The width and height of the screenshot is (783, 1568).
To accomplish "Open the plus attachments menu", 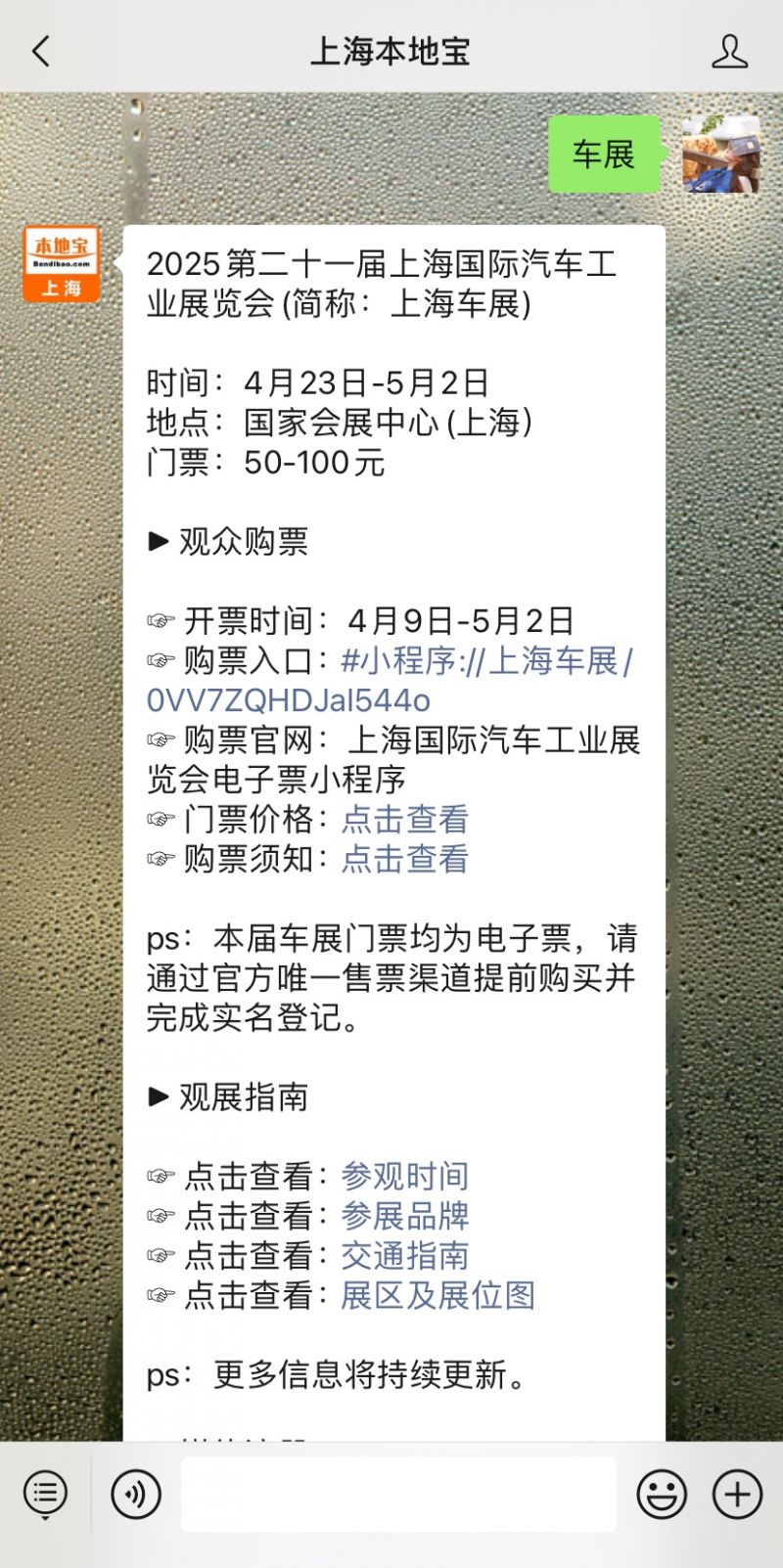I will click(x=737, y=1495).
